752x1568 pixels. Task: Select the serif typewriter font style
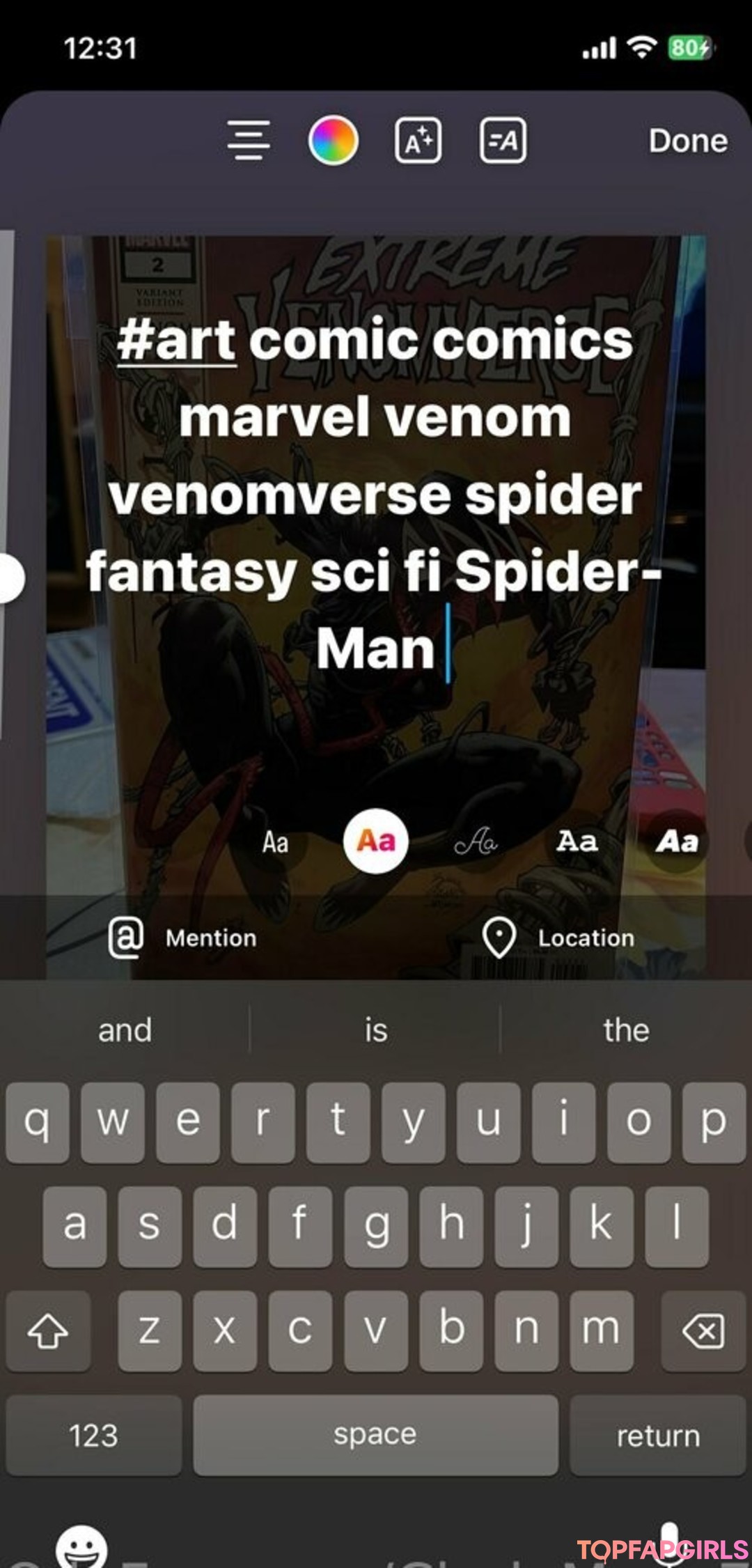[x=577, y=842]
